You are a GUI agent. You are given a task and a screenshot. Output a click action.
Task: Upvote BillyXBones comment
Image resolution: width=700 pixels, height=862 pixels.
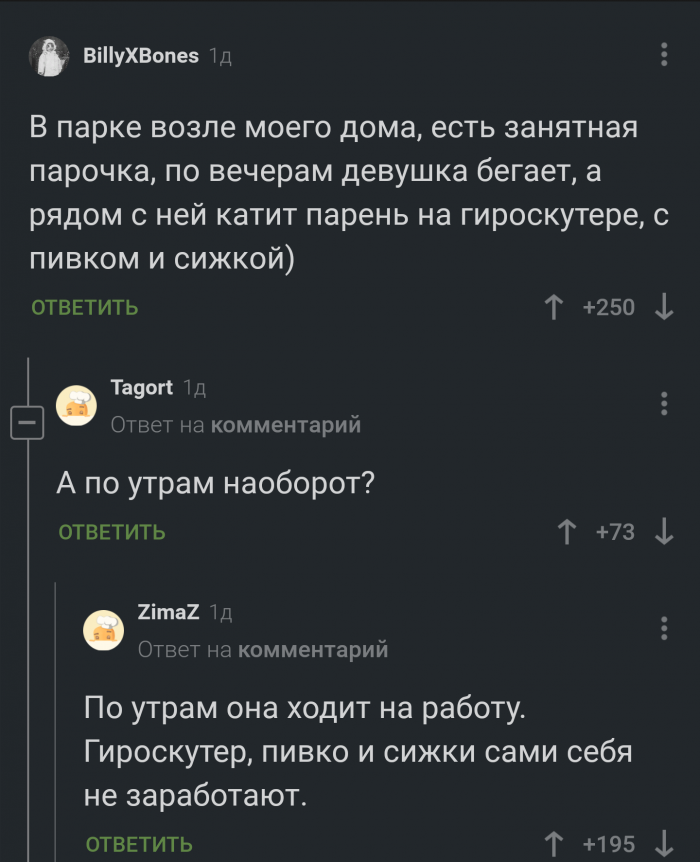pos(552,307)
